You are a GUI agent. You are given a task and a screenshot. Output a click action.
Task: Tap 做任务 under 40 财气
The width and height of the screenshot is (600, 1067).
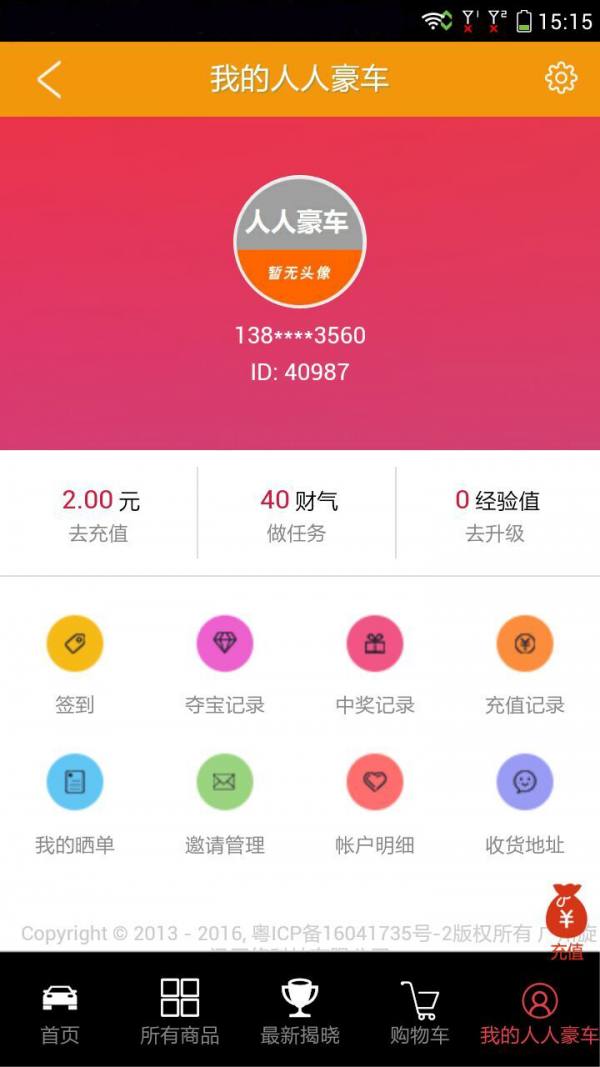tap(297, 533)
